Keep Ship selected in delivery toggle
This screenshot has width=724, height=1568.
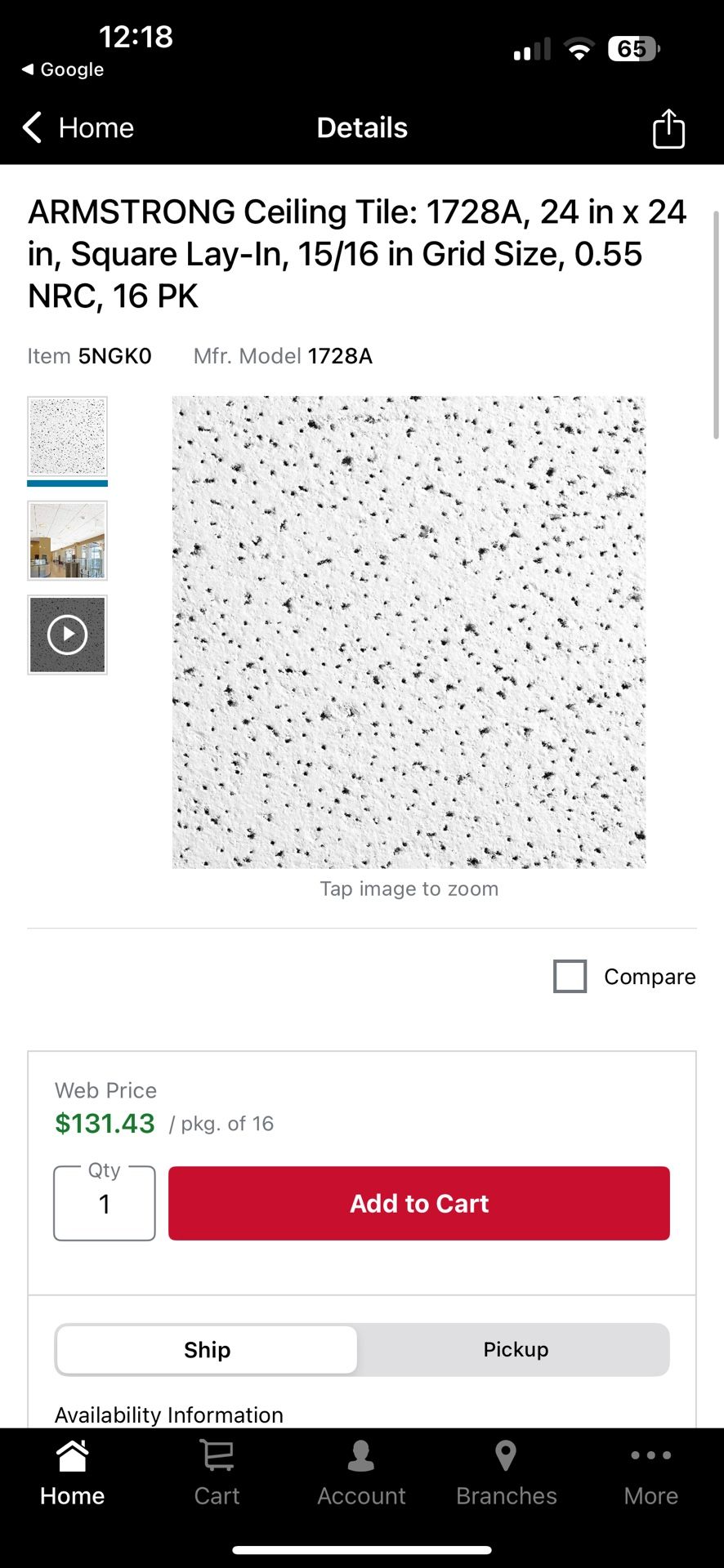point(205,1349)
